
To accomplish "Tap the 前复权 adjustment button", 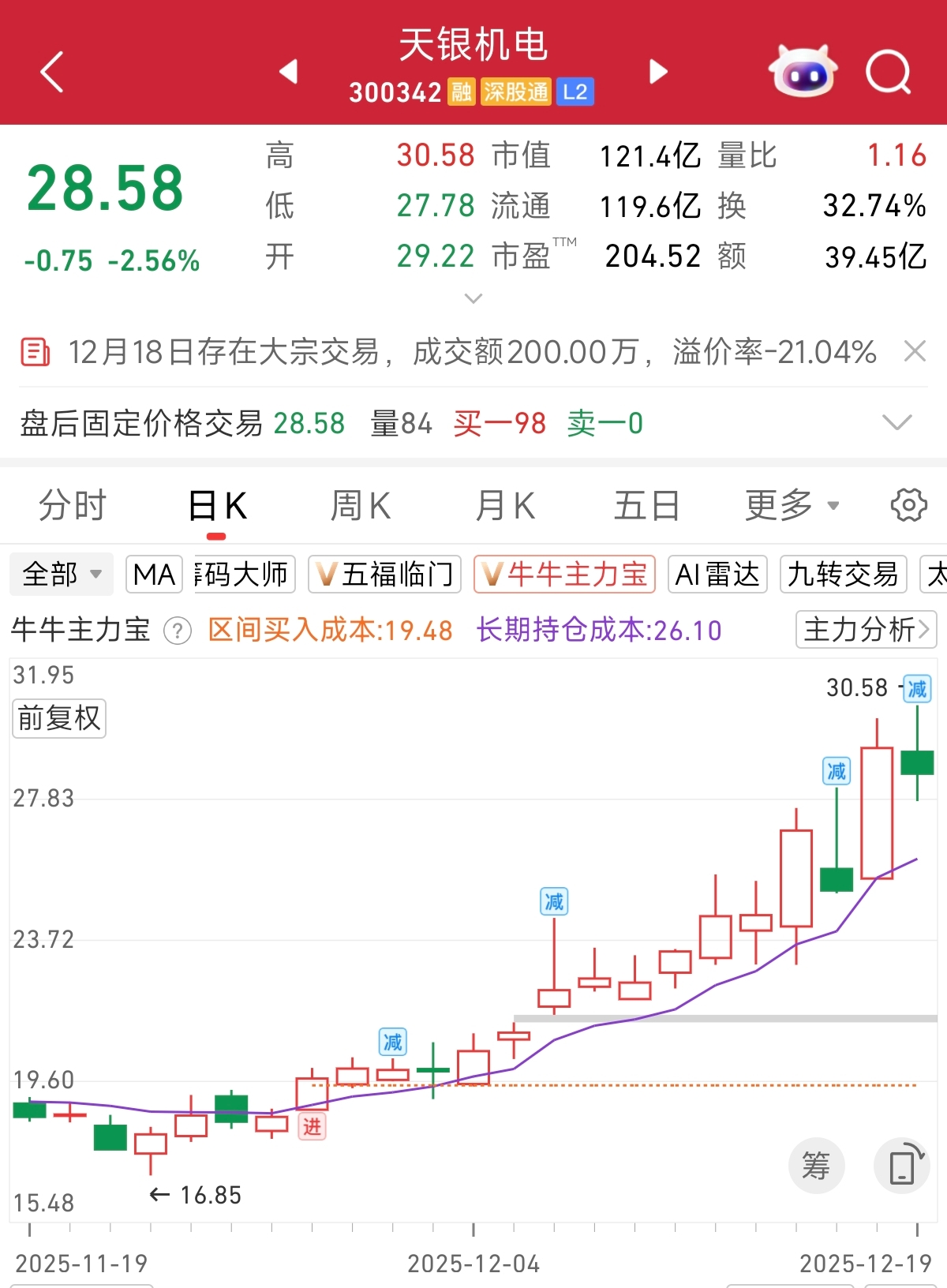I will 59,719.
